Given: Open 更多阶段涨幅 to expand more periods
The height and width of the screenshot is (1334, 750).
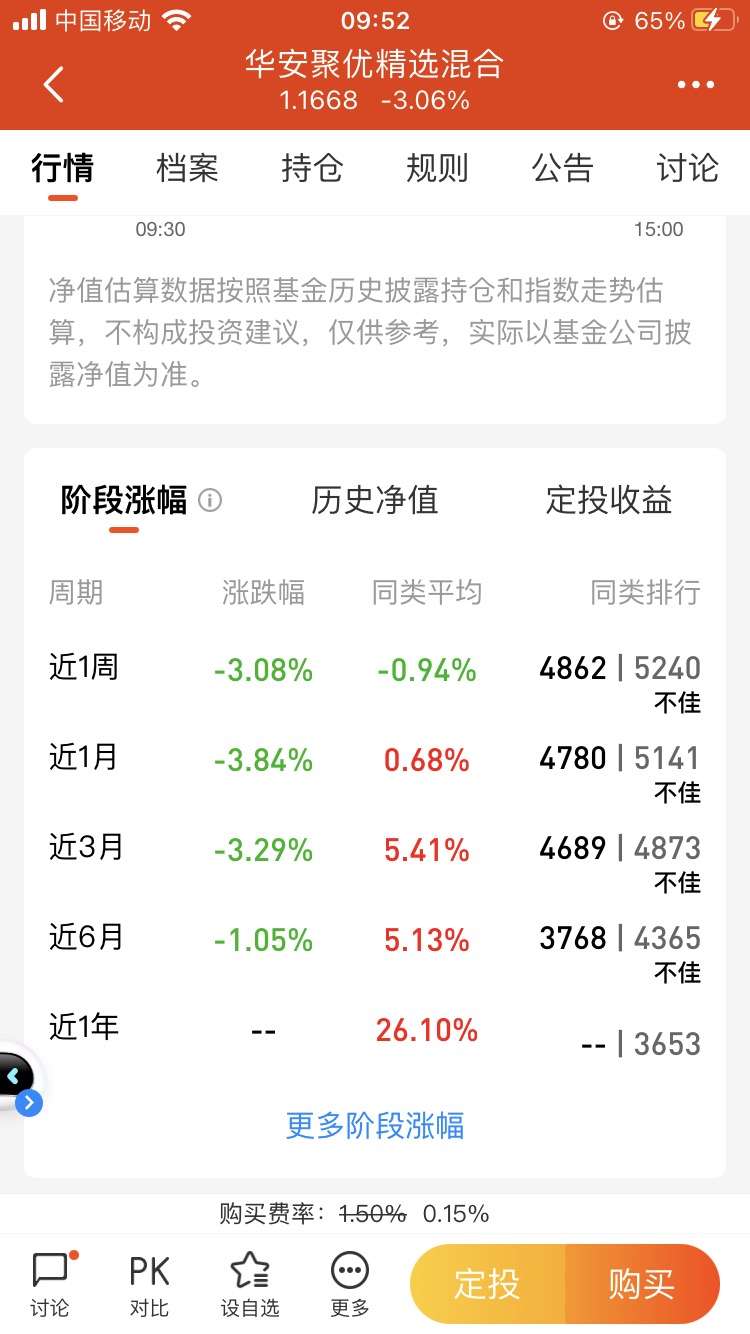Looking at the screenshot, I should click(x=374, y=1126).
